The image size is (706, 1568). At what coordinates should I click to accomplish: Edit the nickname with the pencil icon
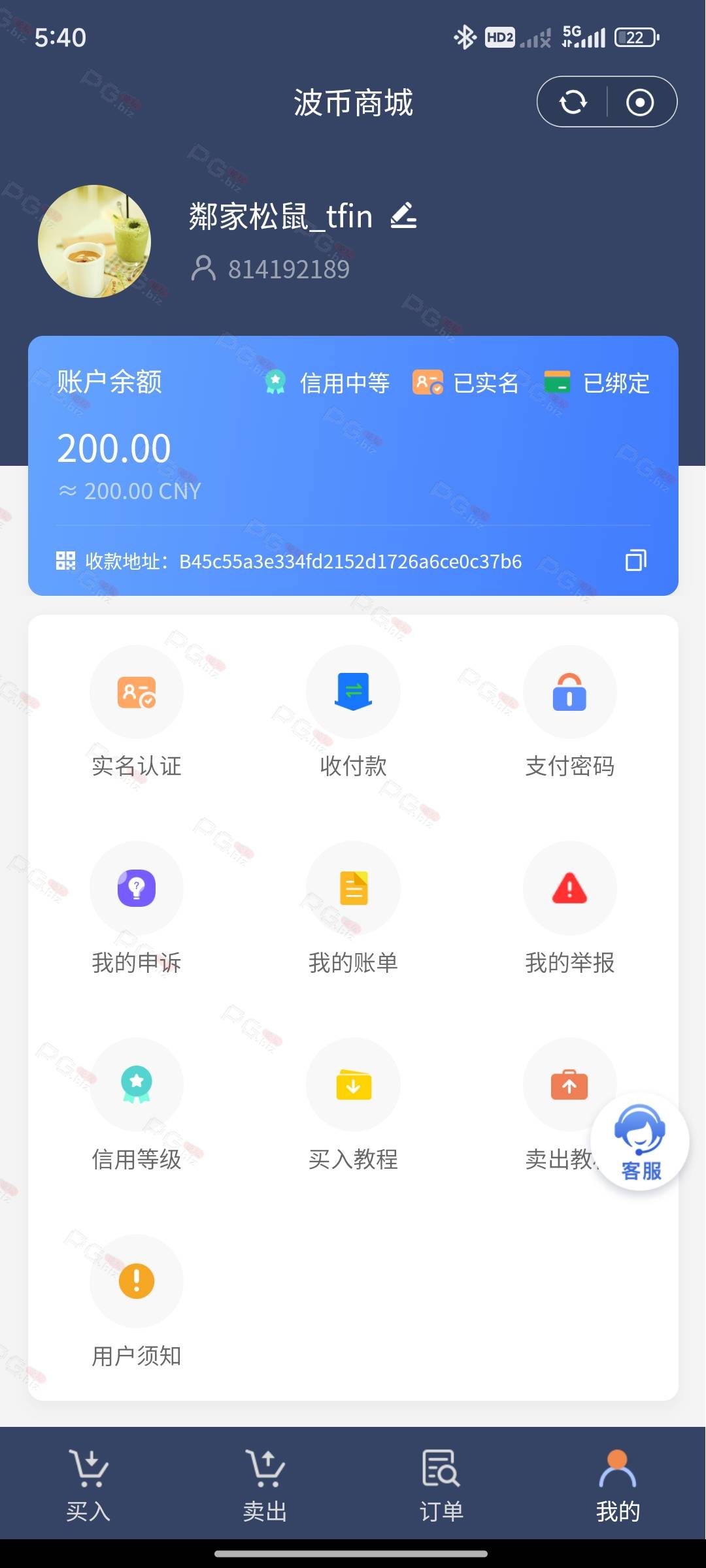coord(403,216)
